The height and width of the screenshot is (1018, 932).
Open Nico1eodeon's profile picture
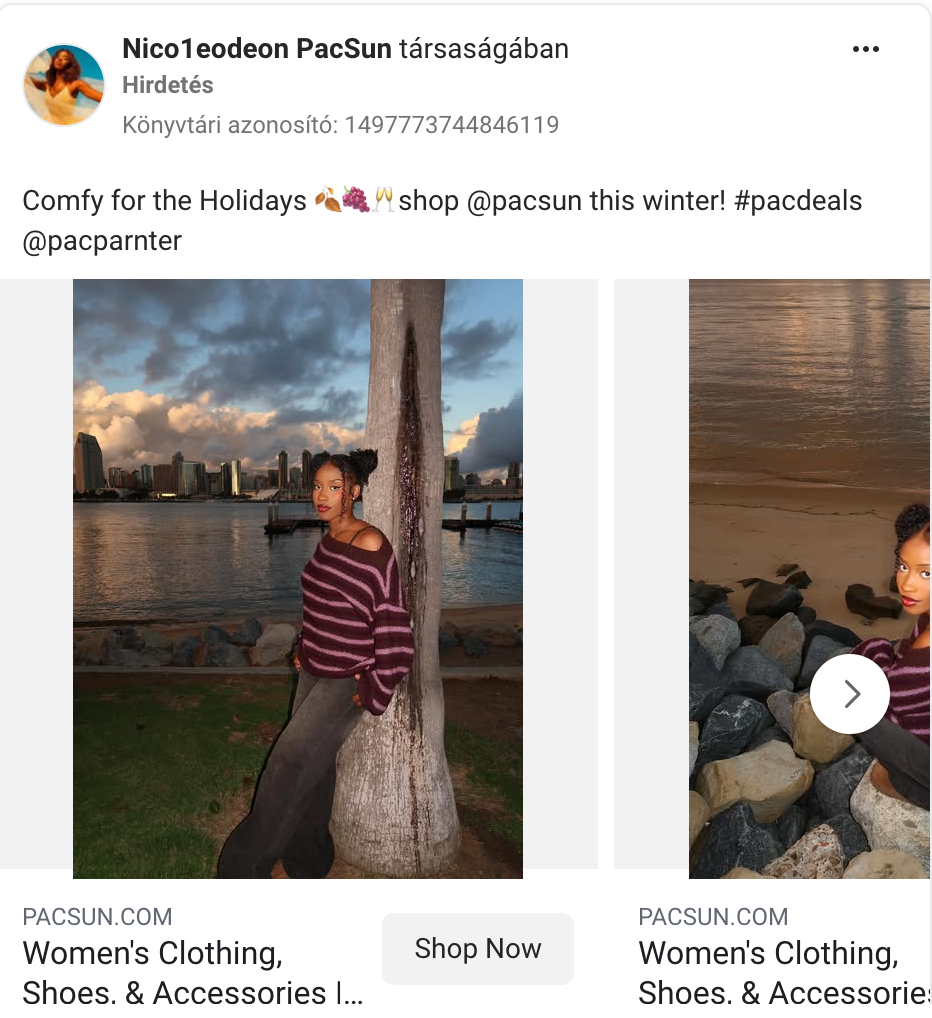[x=64, y=85]
